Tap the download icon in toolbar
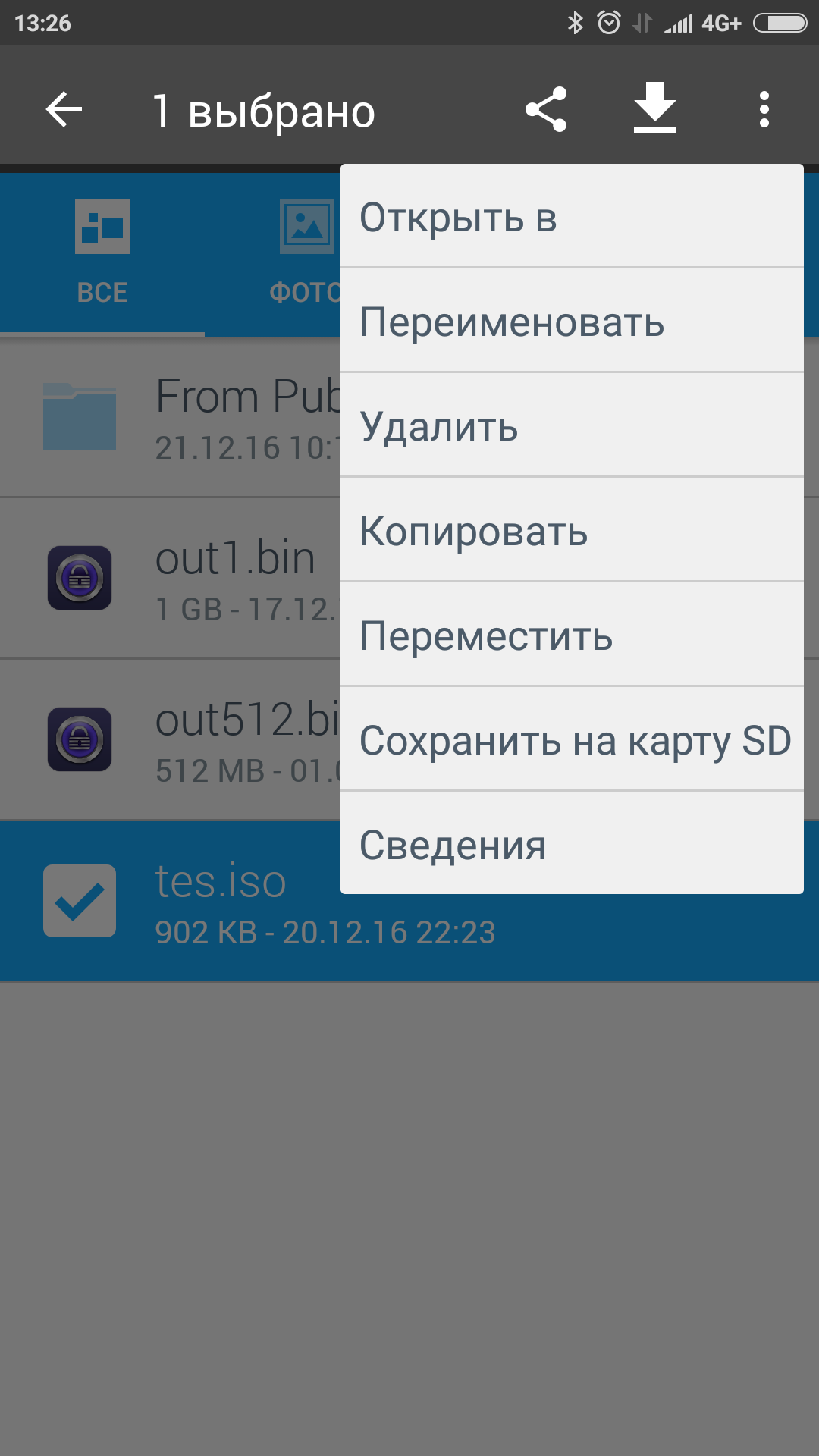 655,108
